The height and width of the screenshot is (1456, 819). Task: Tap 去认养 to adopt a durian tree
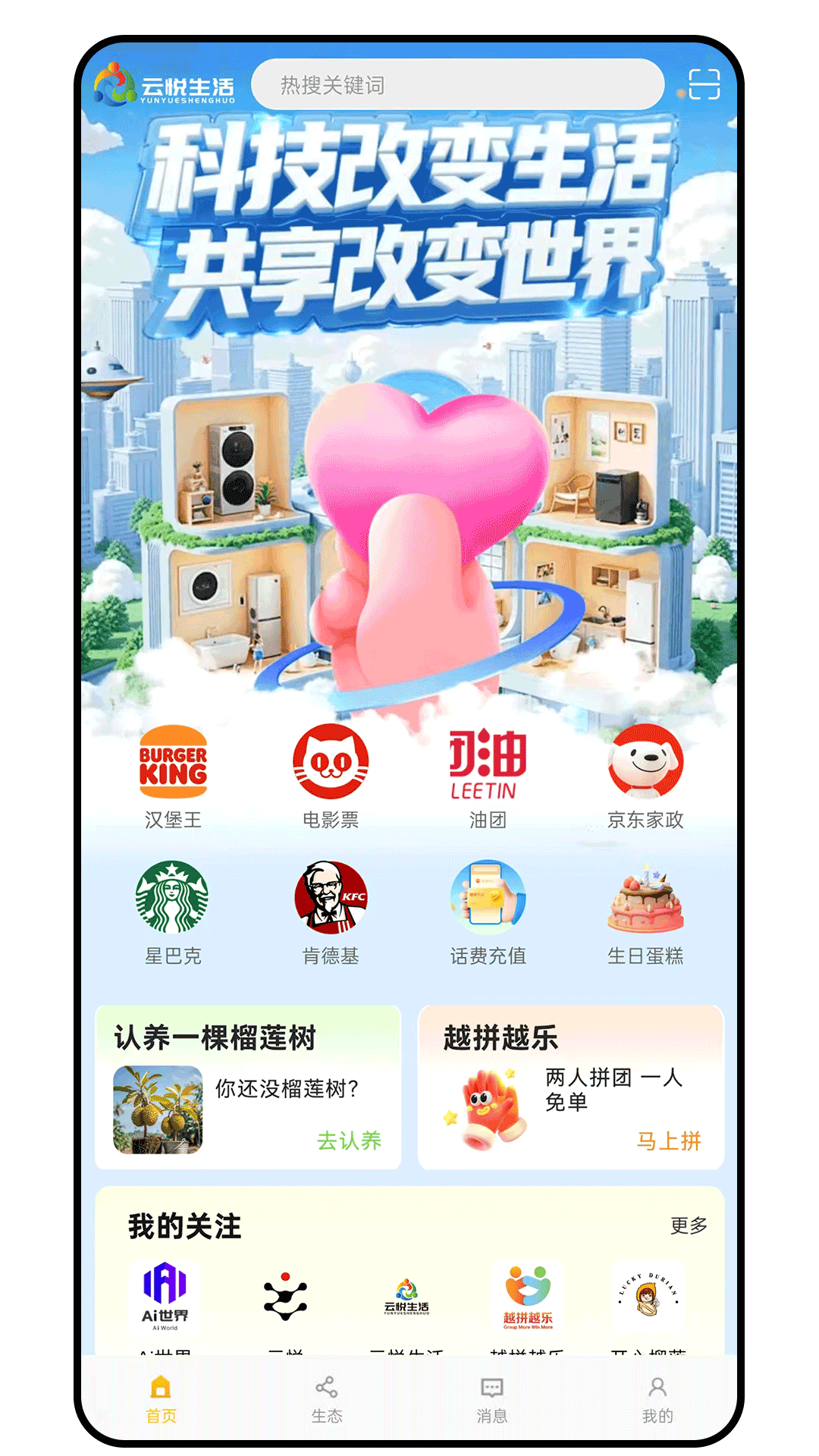(x=350, y=1141)
